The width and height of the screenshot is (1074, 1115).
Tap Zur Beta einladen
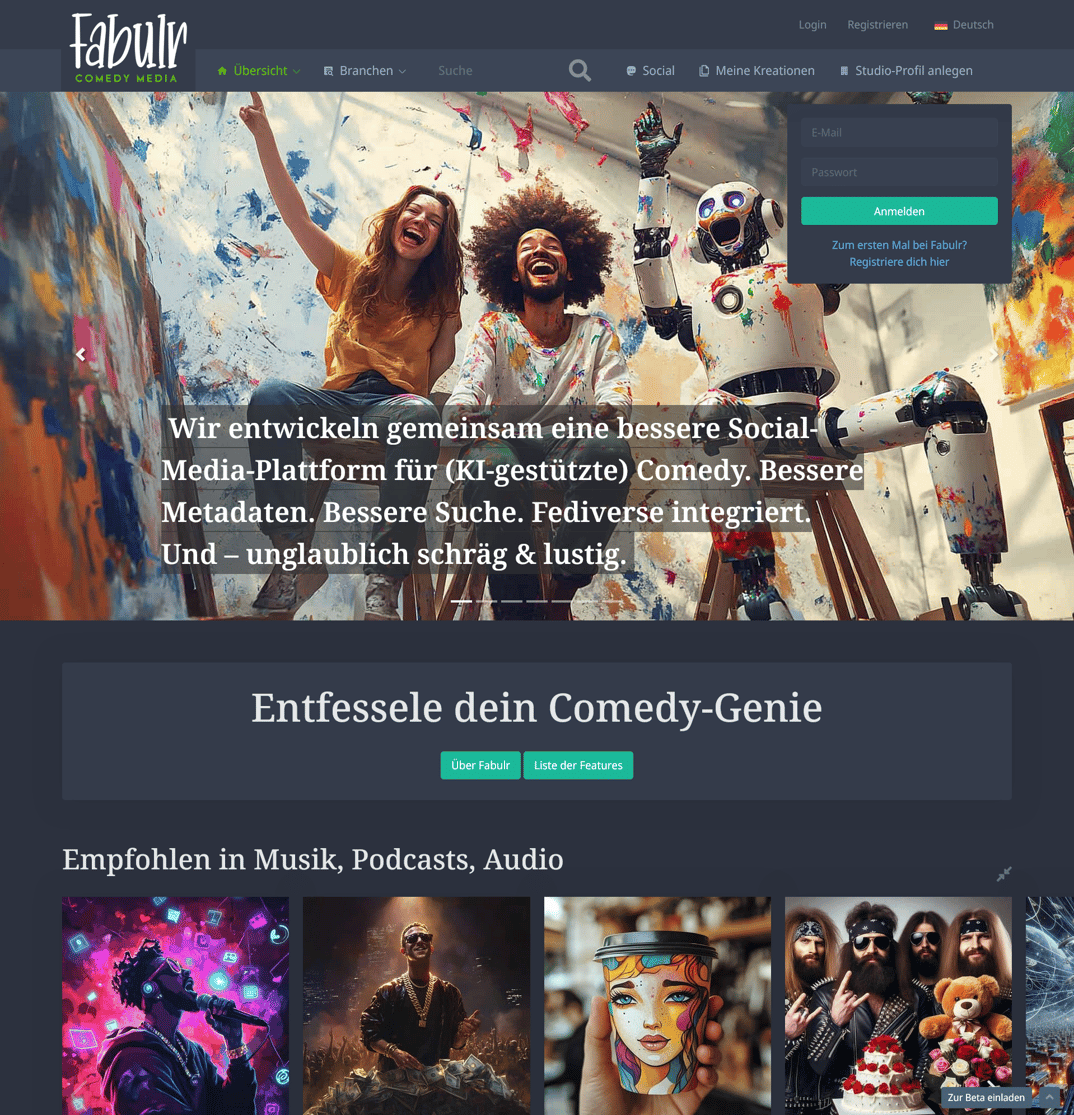tap(986, 1097)
